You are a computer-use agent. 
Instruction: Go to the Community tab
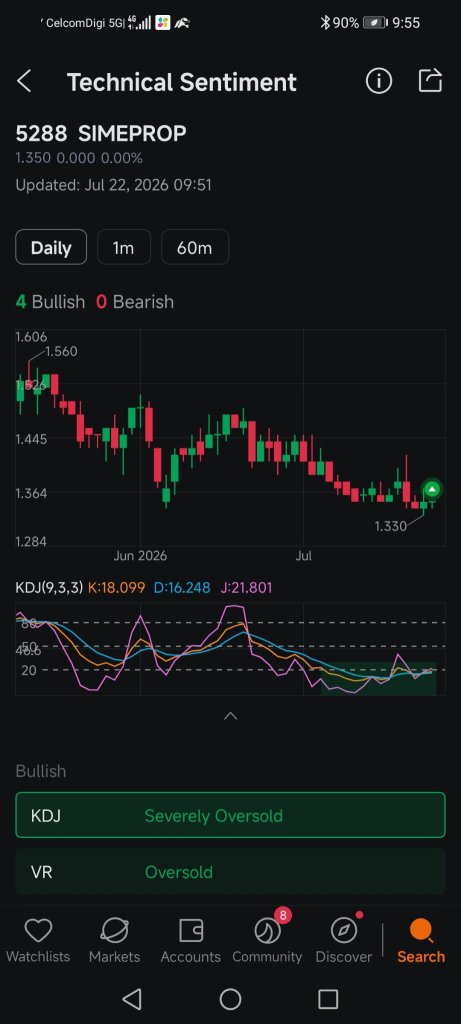[x=267, y=940]
